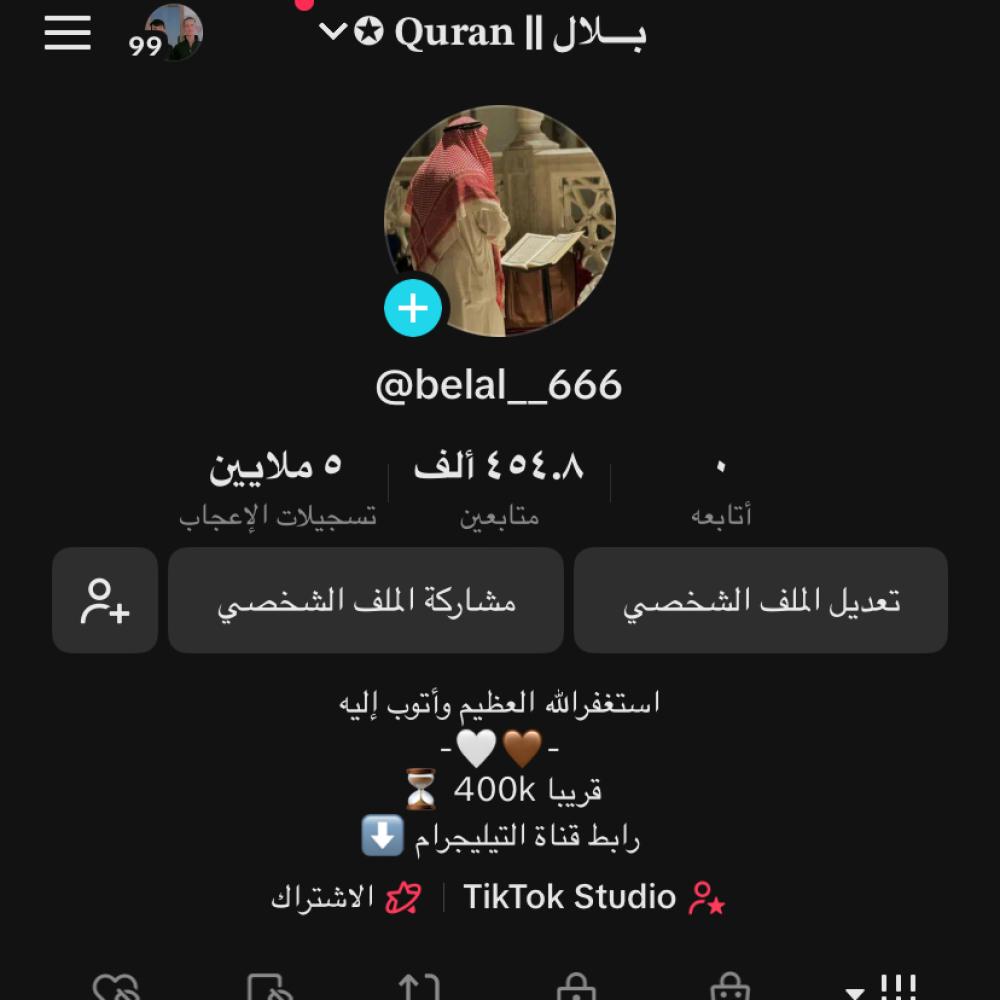Open the account avatar with 99 badge
This screenshot has width=1000, height=1000.
pyautogui.click(x=172, y=33)
